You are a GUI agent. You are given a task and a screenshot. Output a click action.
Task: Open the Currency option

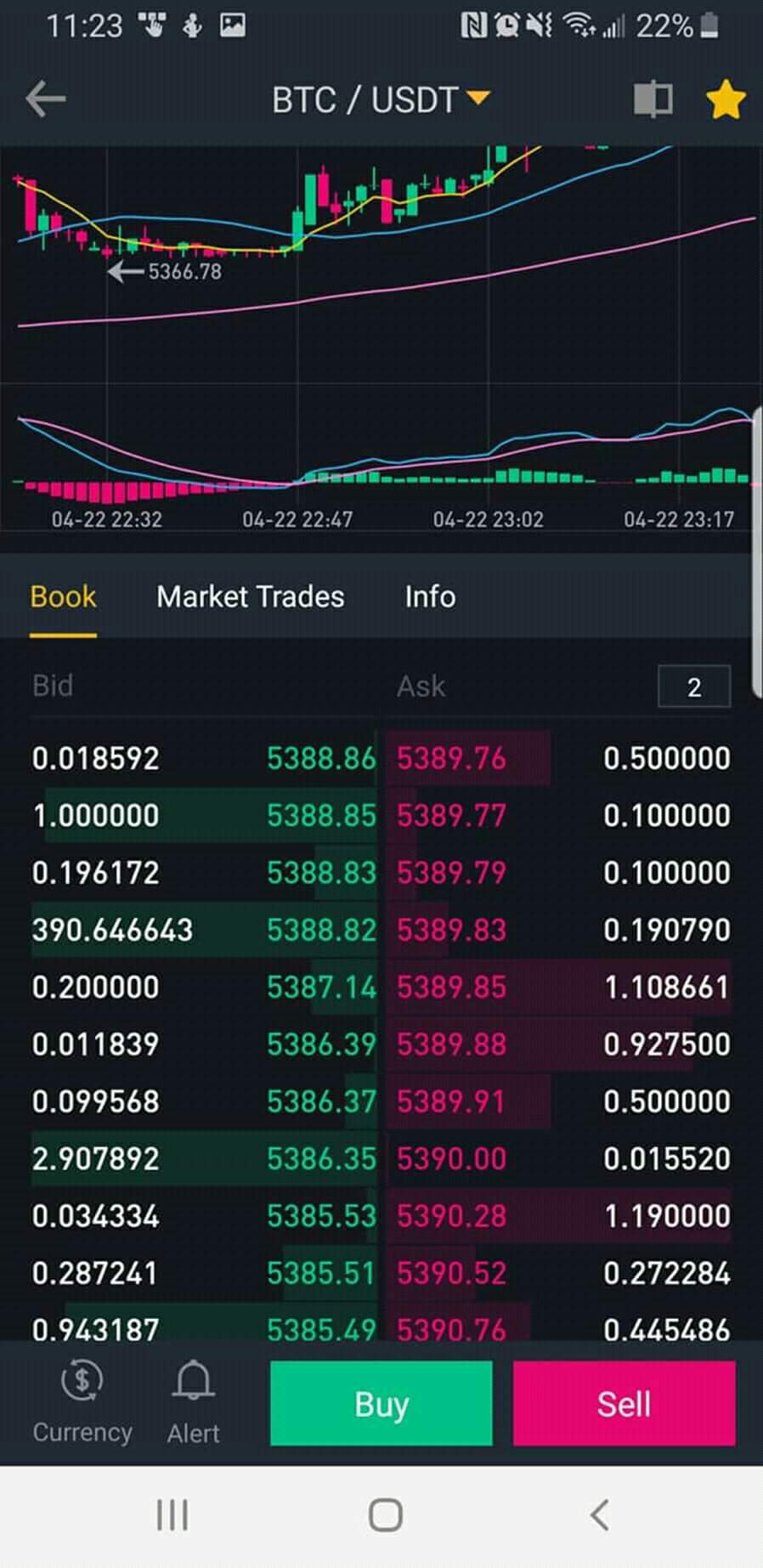click(82, 1403)
